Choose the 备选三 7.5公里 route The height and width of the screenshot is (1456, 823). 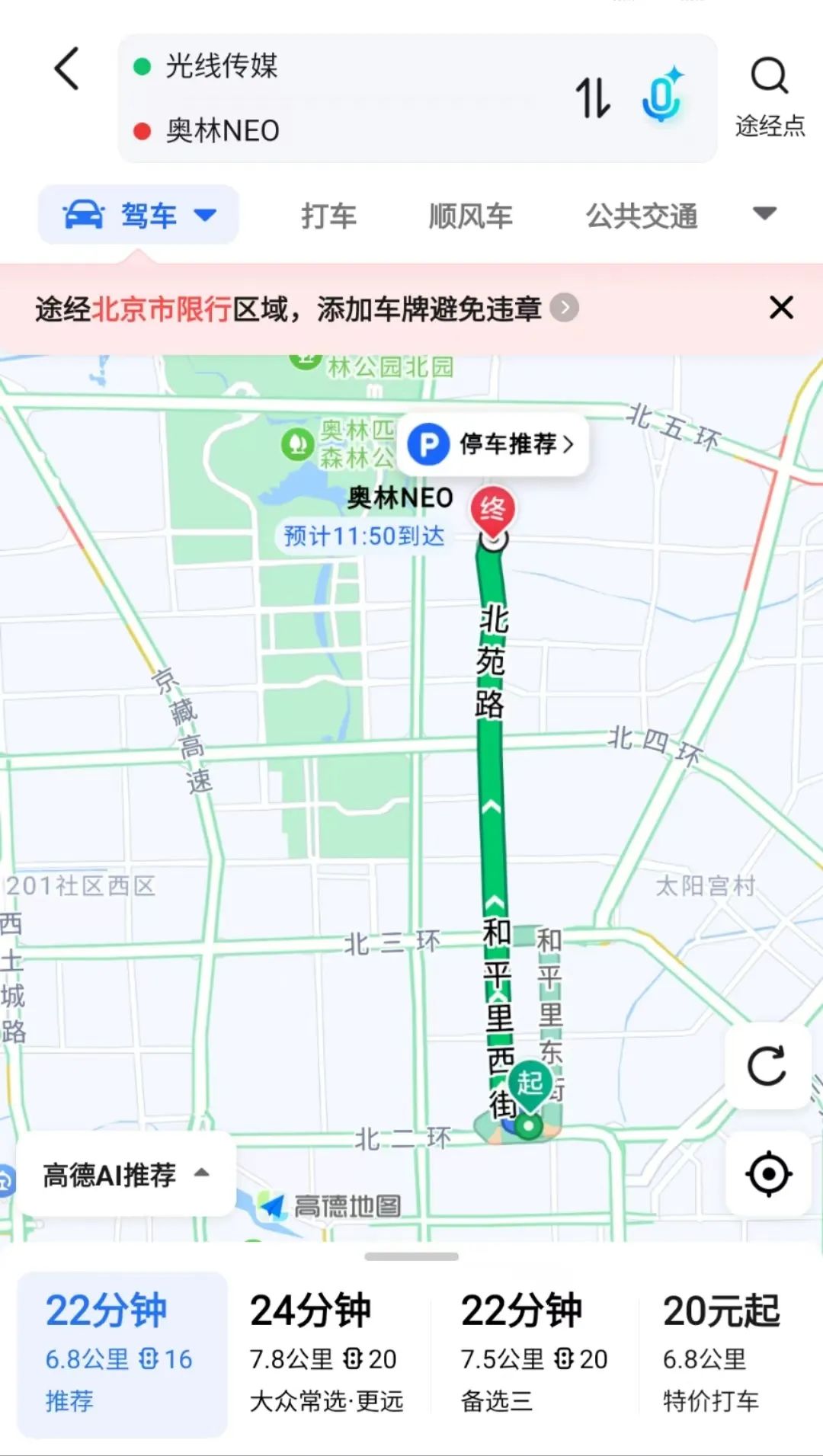533,1355
